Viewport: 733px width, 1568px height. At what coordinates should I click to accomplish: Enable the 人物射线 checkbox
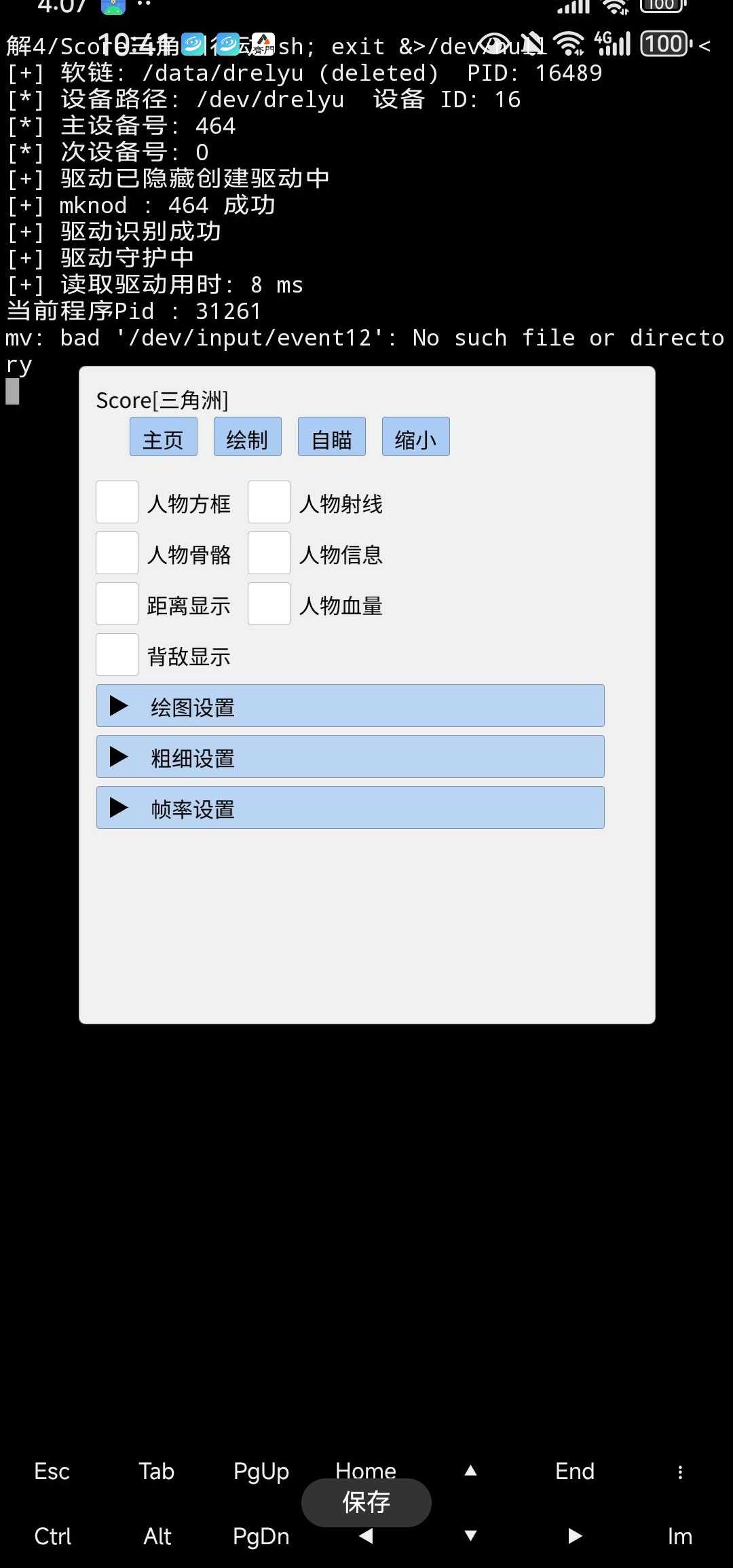[x=269, y=502]
